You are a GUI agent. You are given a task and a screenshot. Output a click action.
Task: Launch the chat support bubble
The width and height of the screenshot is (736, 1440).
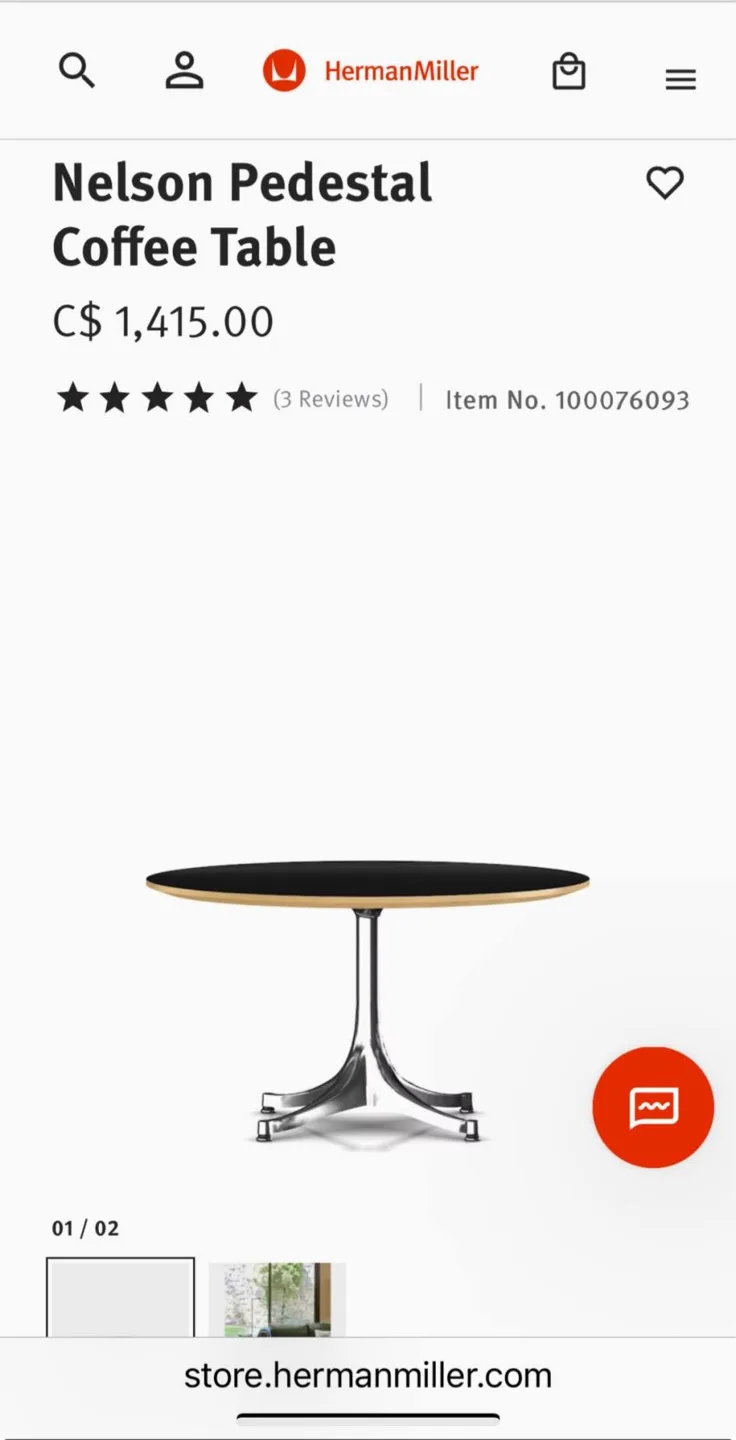(653, 1107)
